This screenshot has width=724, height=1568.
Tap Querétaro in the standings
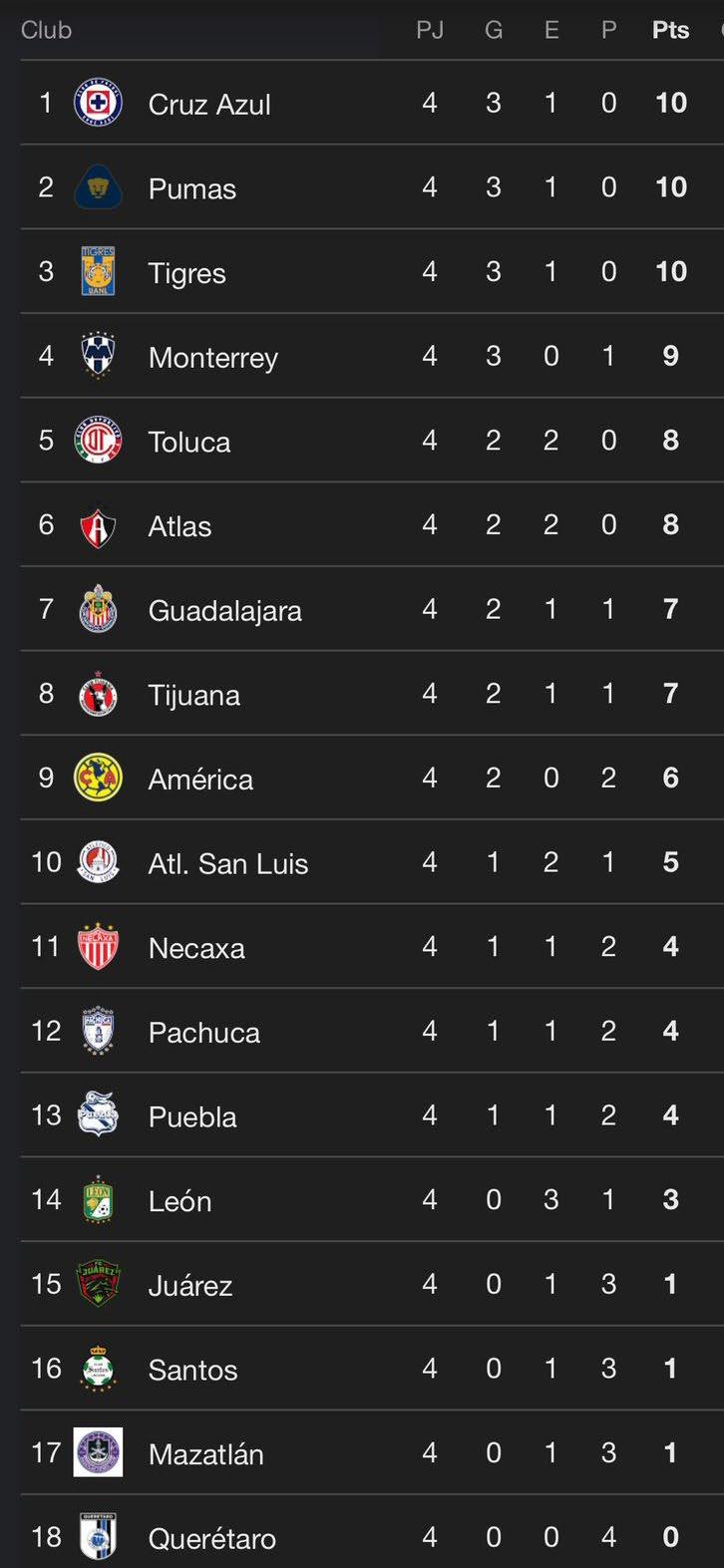[212, 1539]
